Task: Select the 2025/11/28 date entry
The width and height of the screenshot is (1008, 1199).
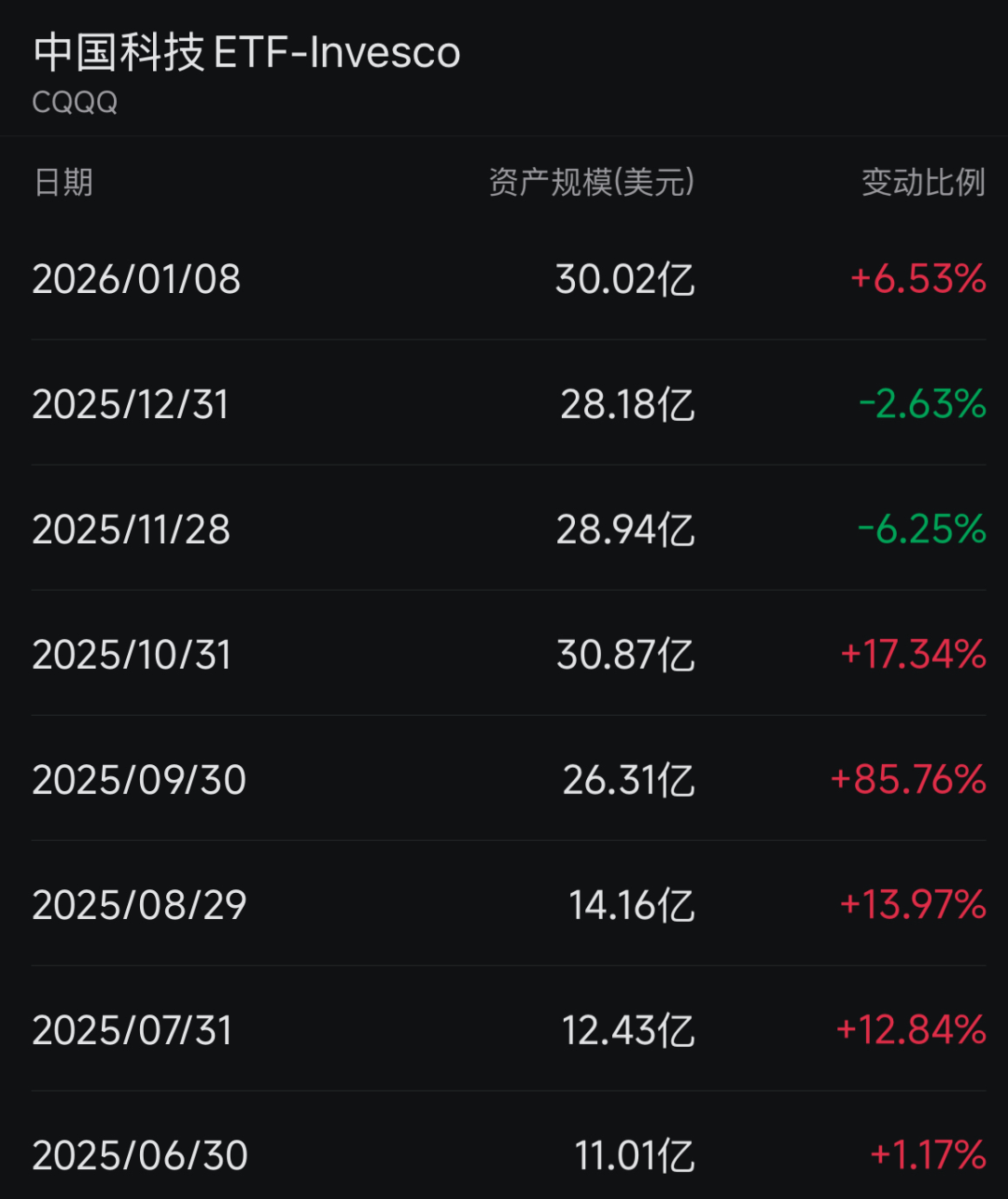Action: [133, 529]
